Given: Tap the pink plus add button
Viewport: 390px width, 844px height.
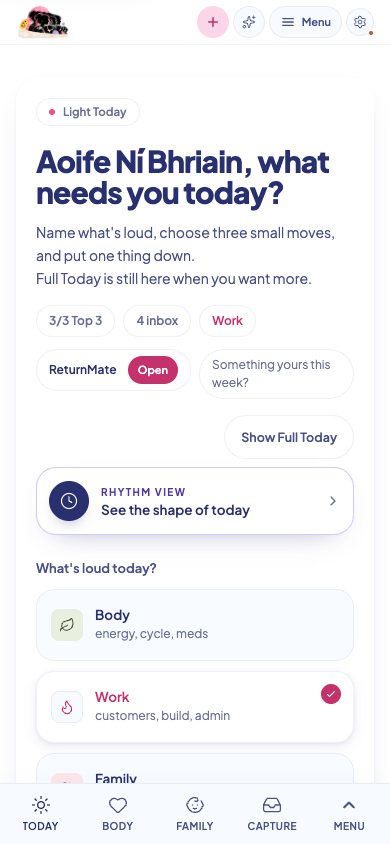Looking at the screenshot, I should tap(213, 22).
